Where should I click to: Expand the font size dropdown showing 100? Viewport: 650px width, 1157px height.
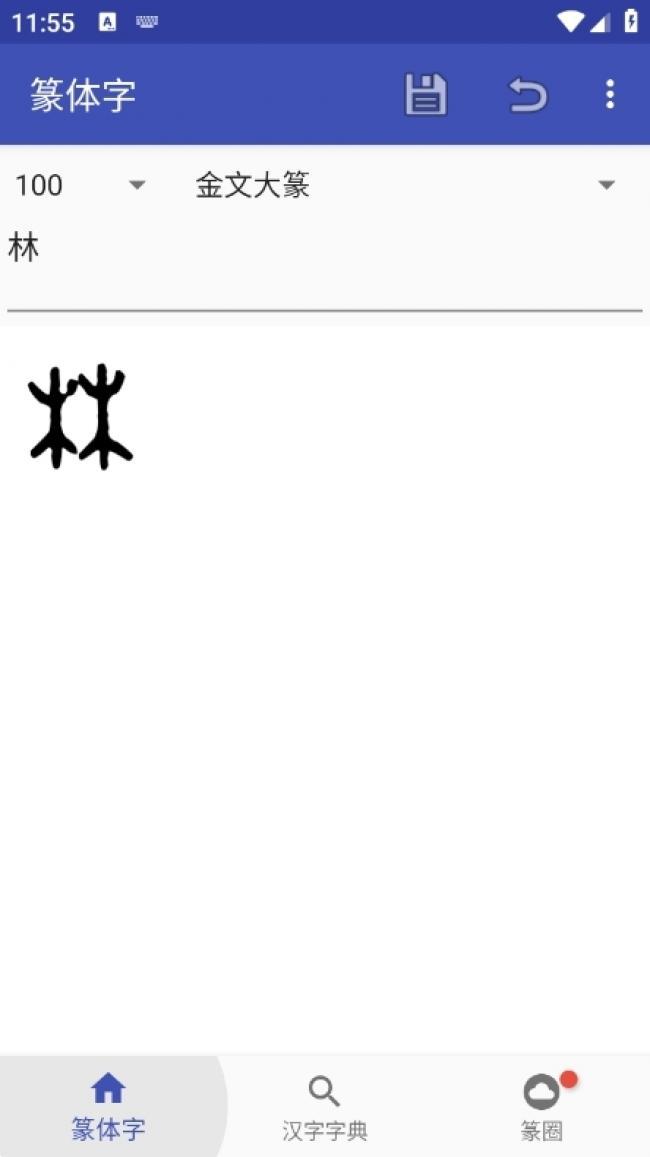(80, 185)
